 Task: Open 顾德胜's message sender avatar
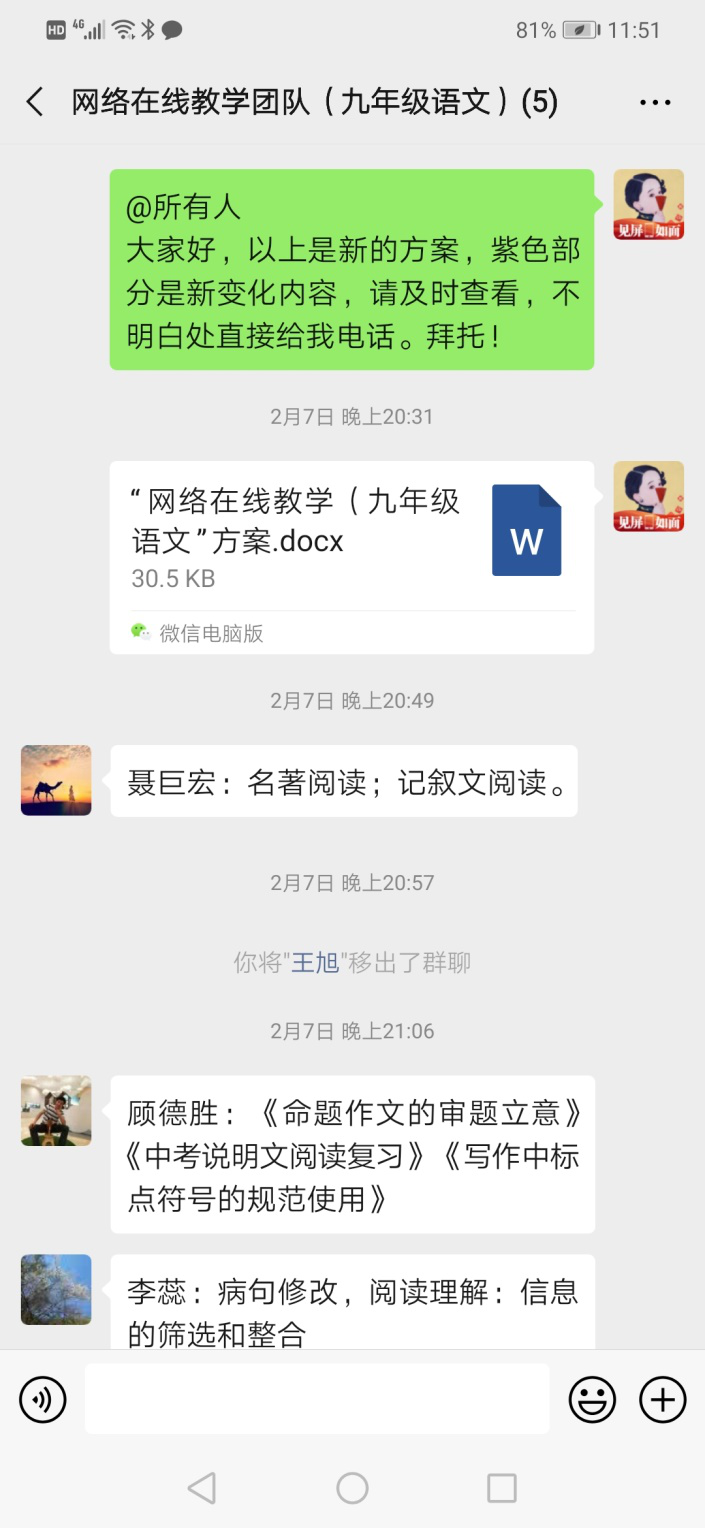pos(56,1110)
